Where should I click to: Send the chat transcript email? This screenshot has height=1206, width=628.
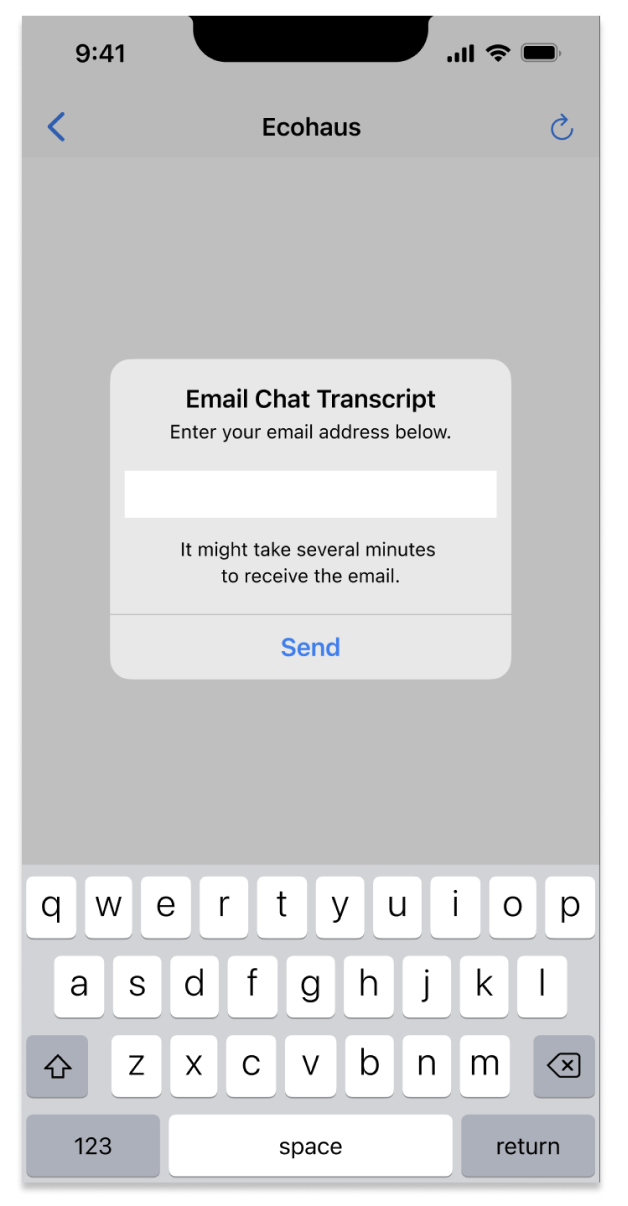(x=310, y=647)
